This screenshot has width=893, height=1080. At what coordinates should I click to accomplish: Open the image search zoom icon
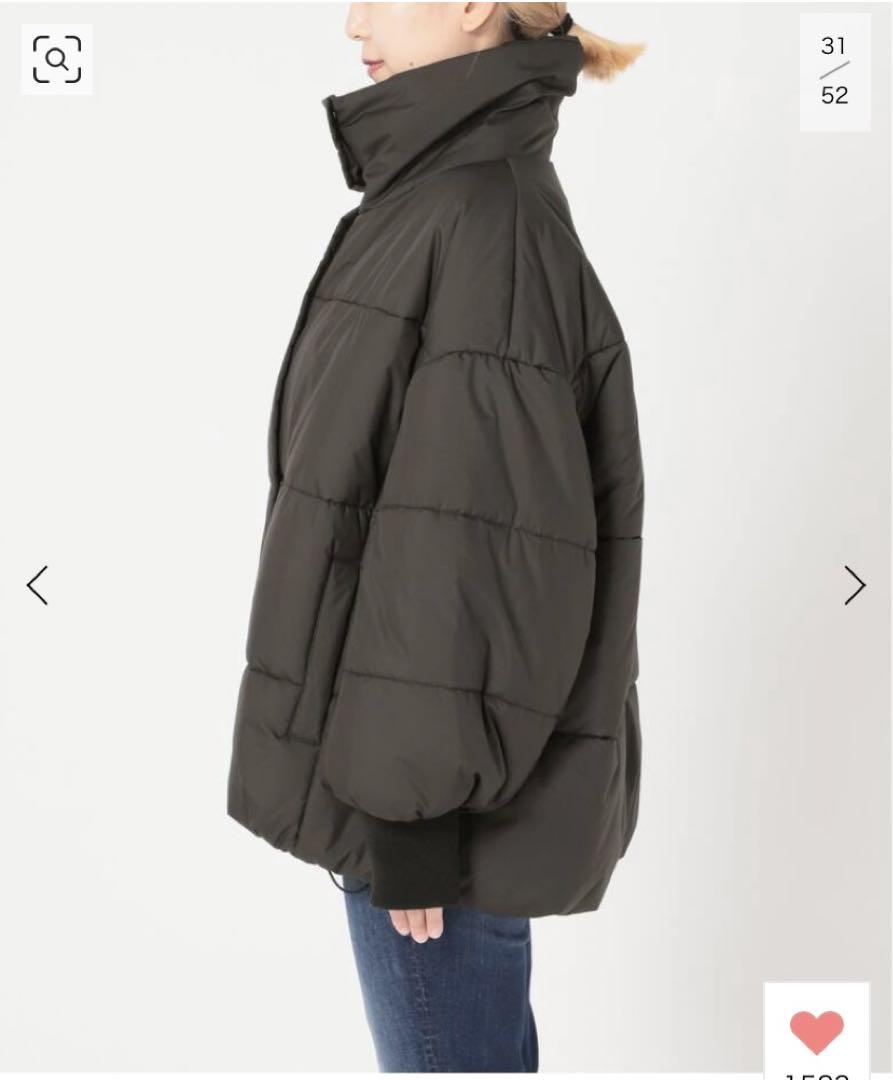[x=57, y=60]
